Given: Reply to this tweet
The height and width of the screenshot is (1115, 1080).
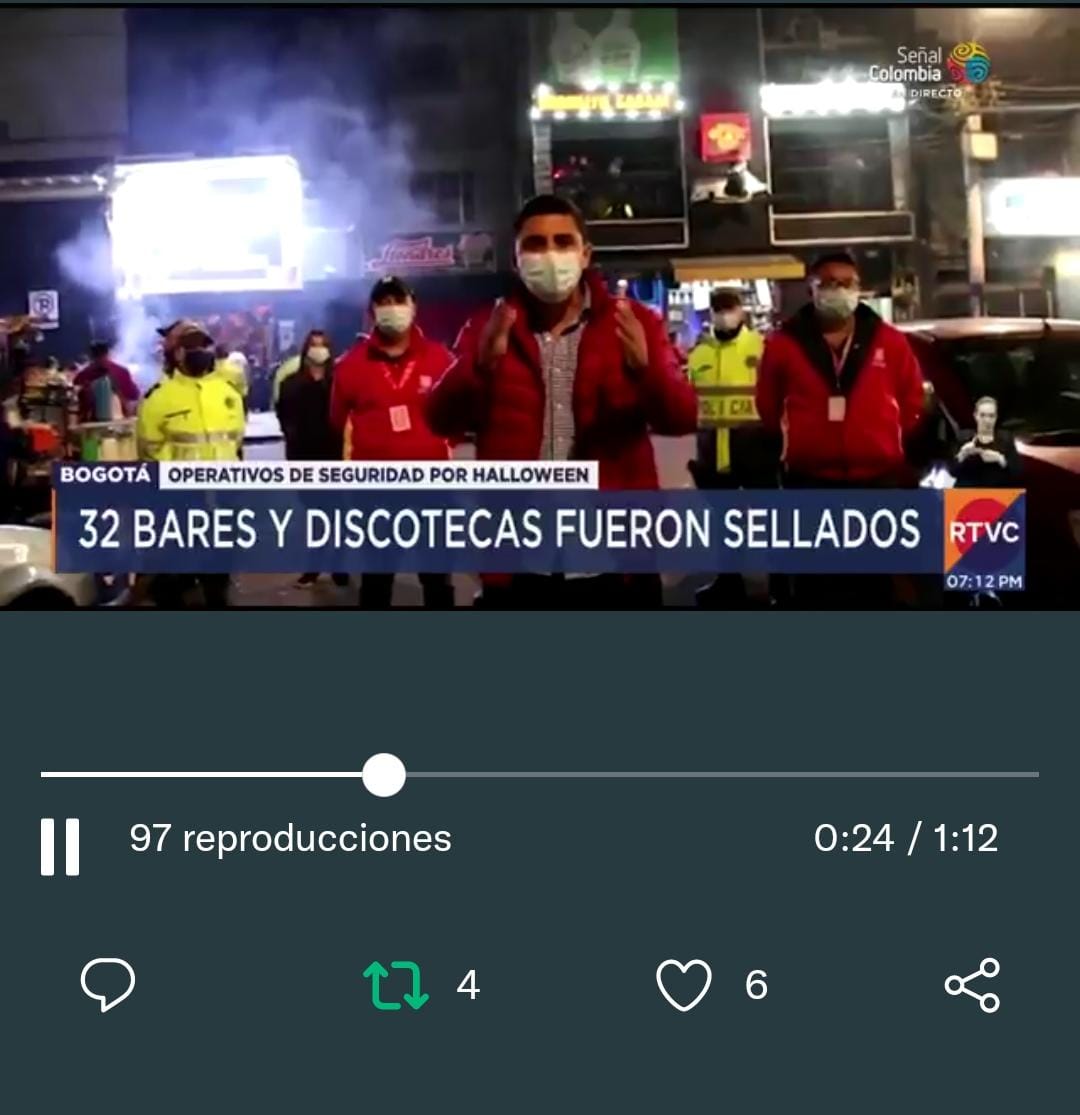Looking at the screenshot, I should pyautogui.click(x=108, y=985).
